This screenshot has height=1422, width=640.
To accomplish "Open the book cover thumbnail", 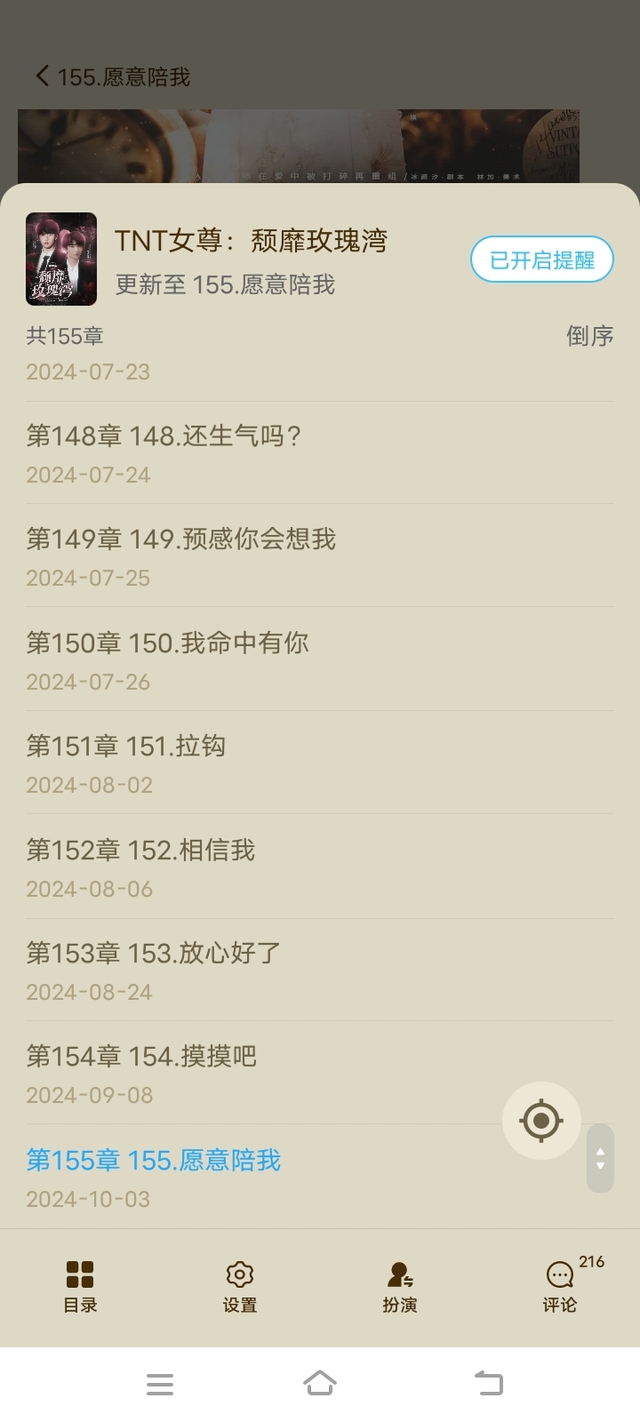I will coord(61,259).
